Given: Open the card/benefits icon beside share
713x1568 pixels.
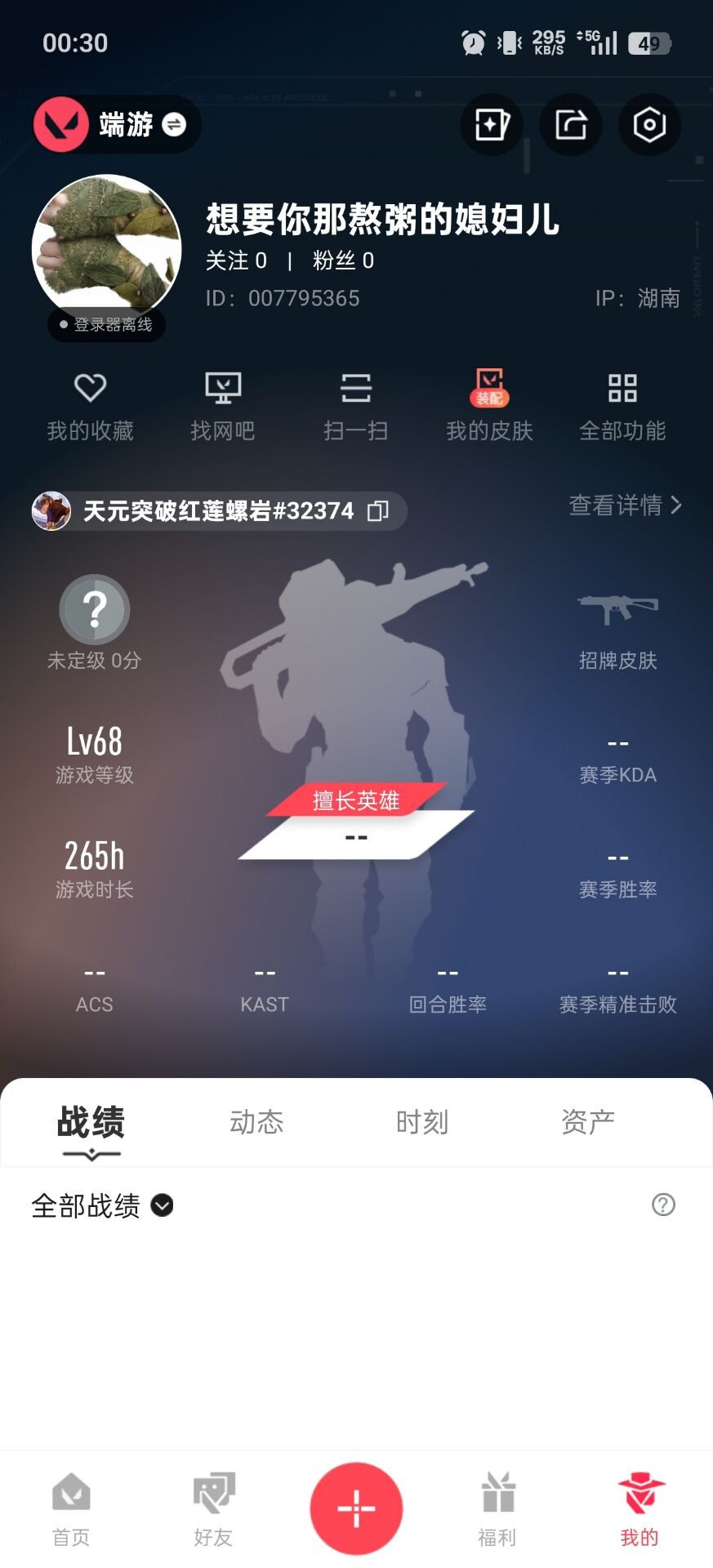Looking at the screenshot, I should [x=491, y=124].
